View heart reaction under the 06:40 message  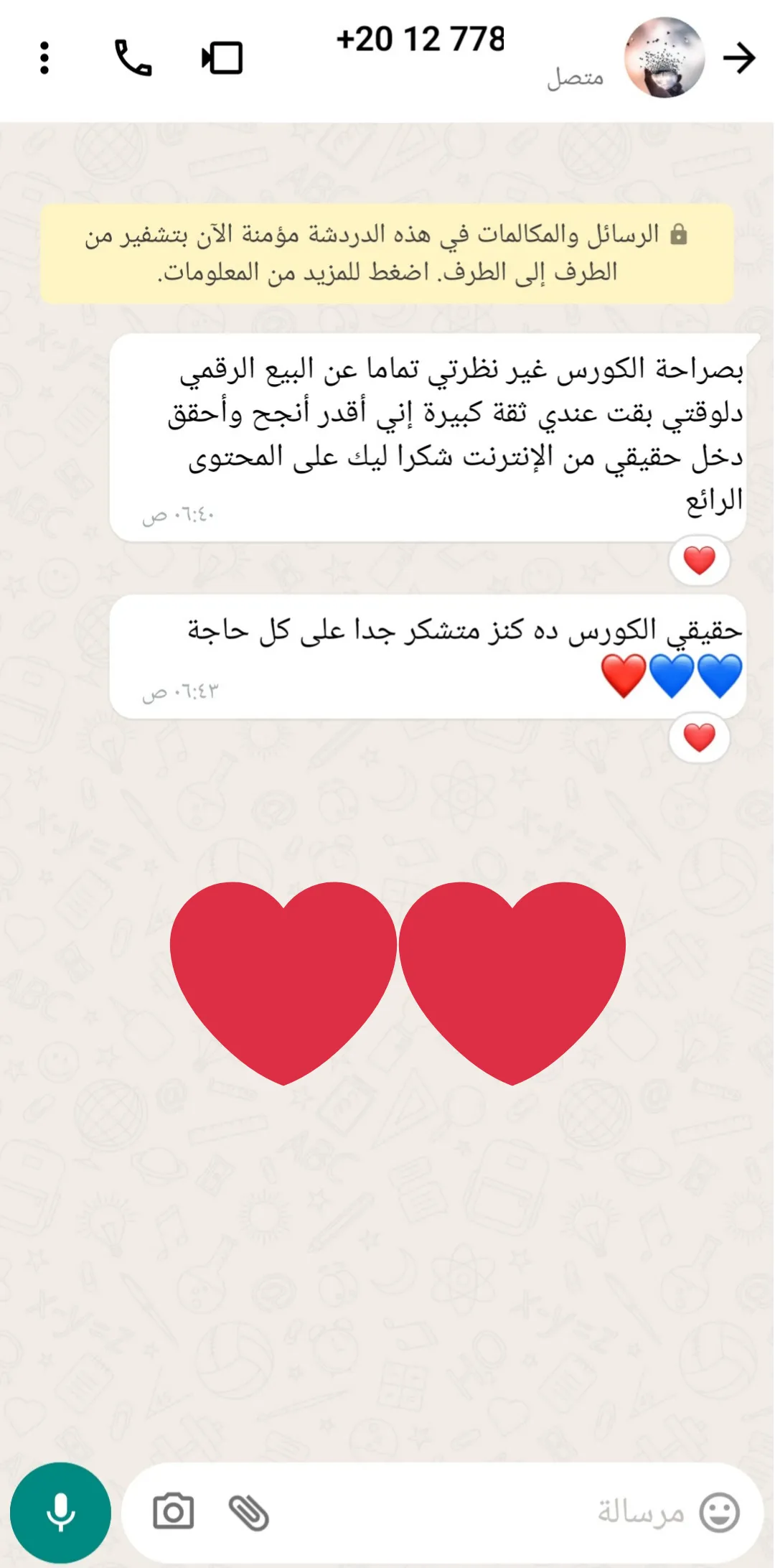(x=699, y=560)
